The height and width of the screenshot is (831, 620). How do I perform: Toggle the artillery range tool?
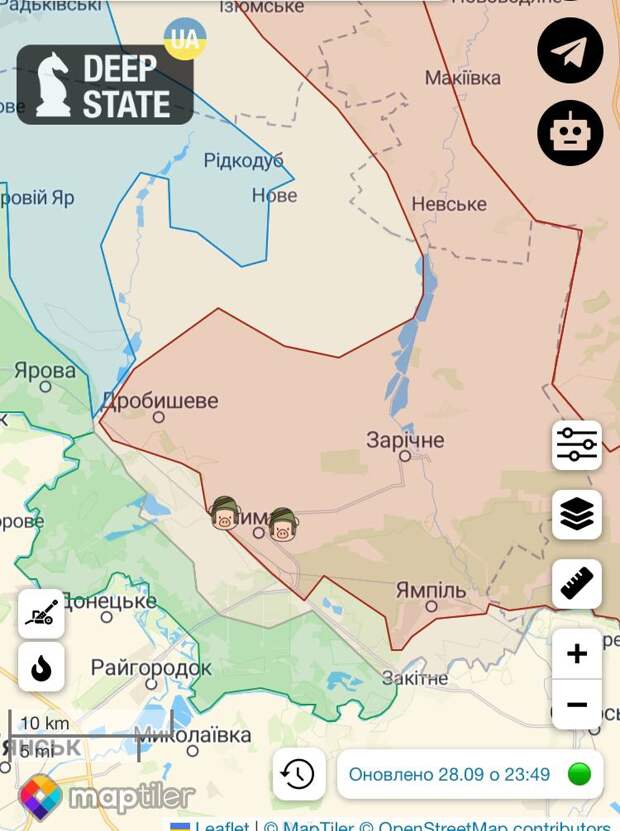coord(41,613)
